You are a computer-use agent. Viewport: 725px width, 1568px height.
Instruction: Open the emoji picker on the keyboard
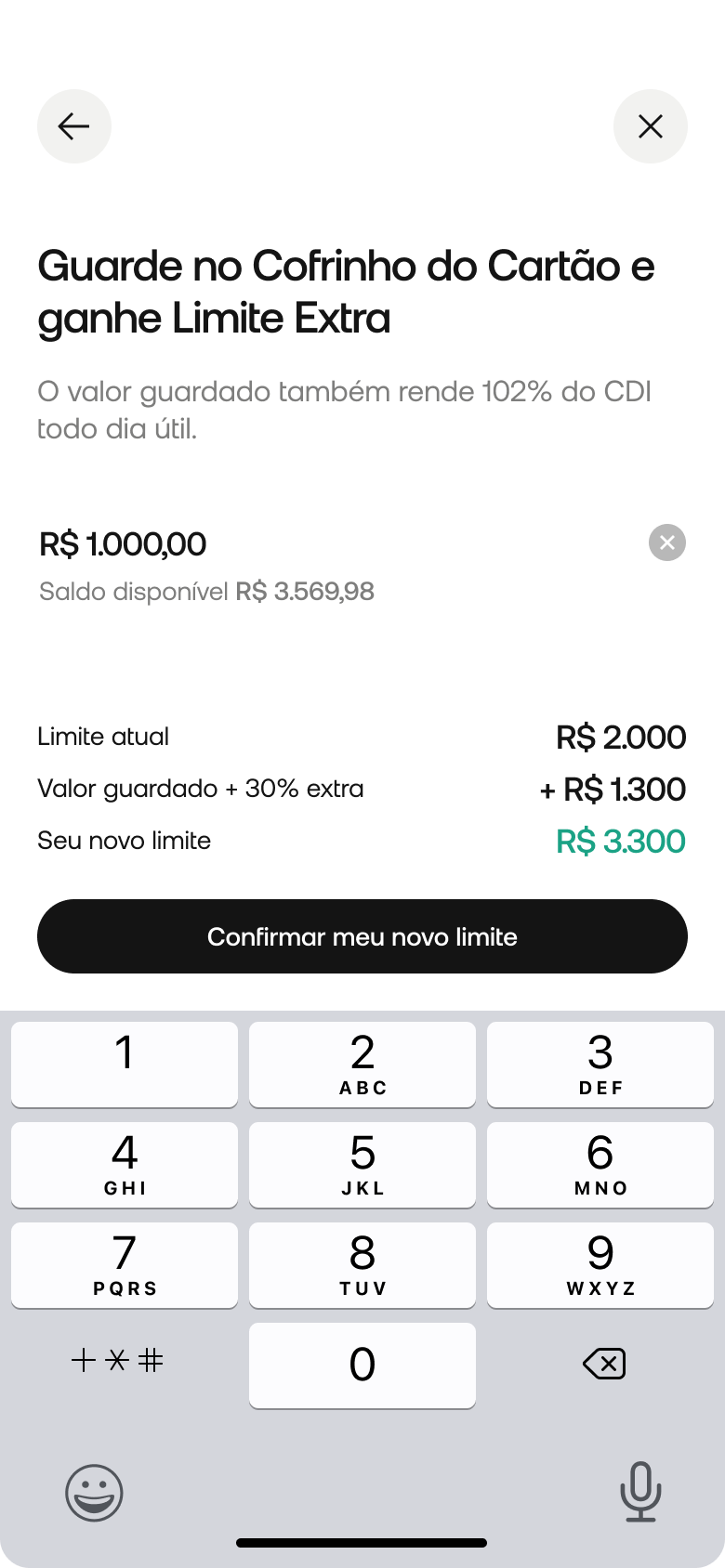tap(95, 1493)
